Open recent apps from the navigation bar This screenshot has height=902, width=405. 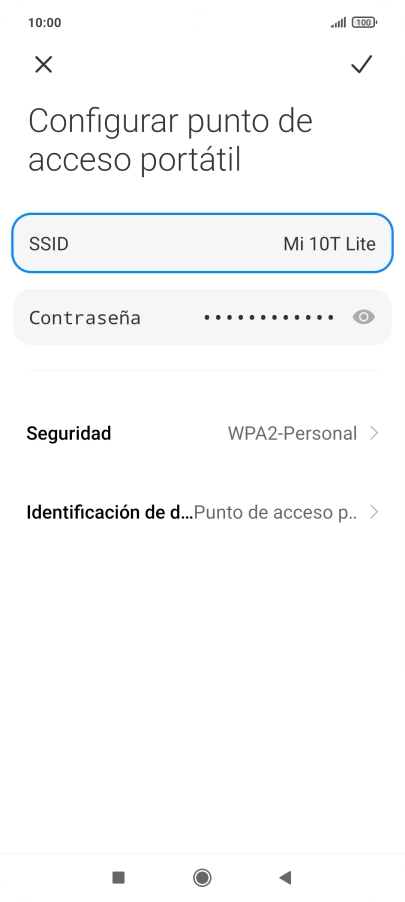click(x=119, y=877)
